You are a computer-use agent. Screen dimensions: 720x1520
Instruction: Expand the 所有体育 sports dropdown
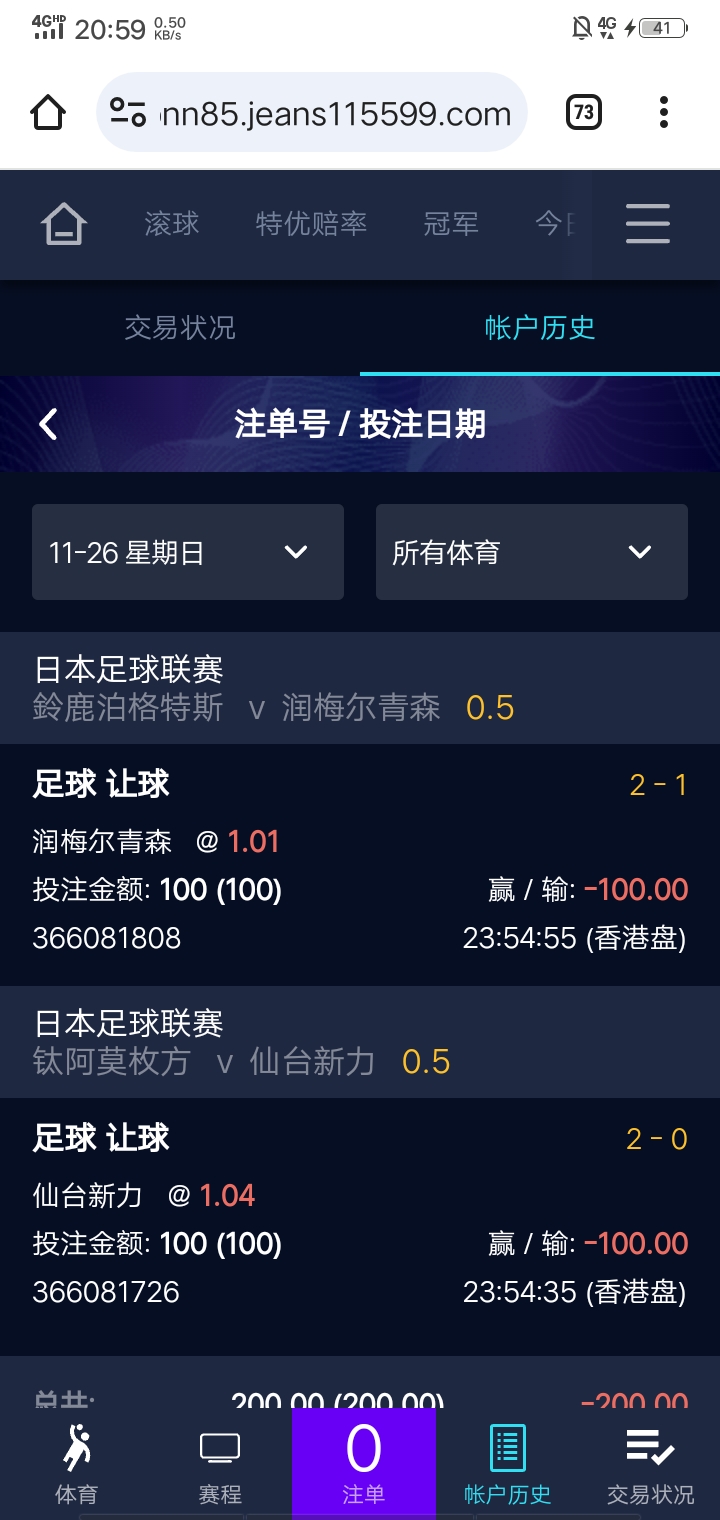532,552
